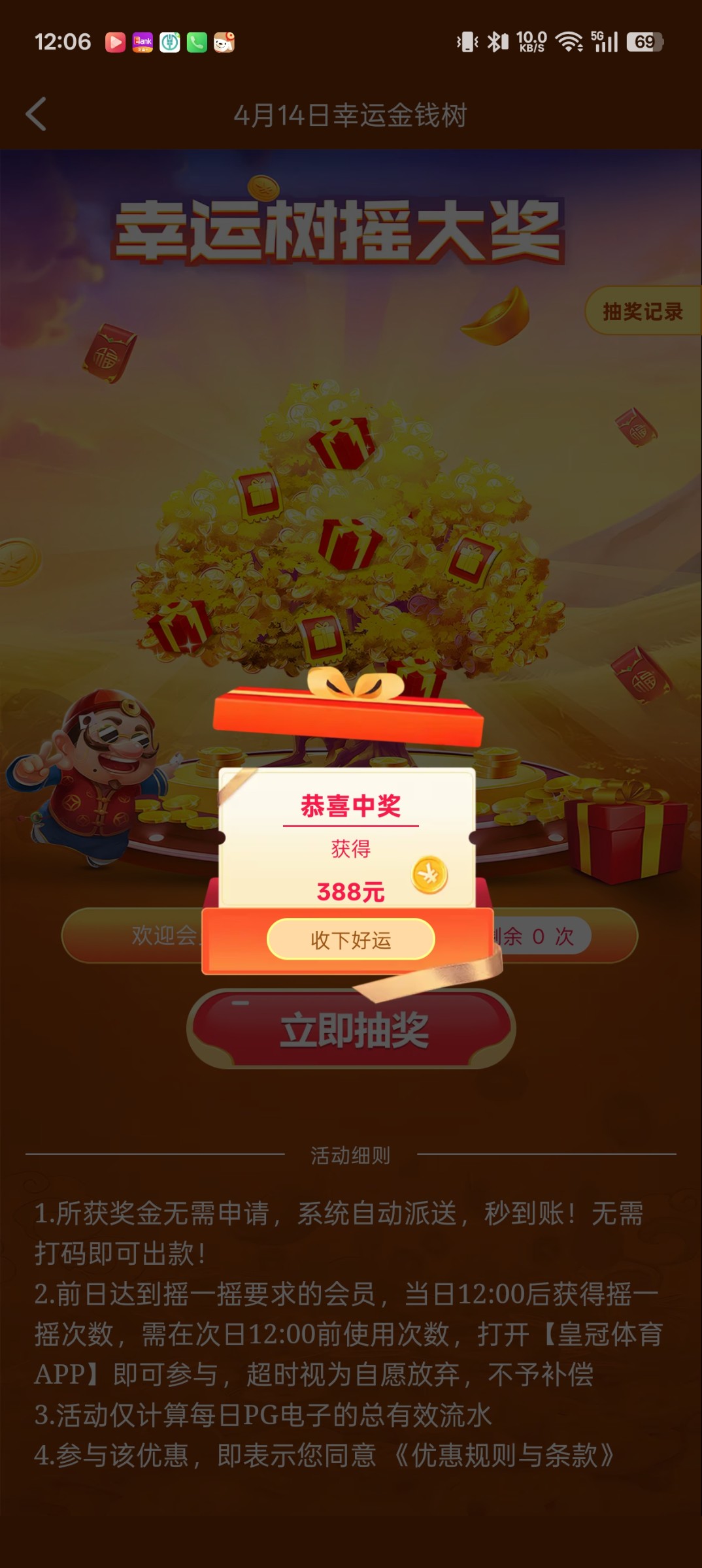Go back using the top-left arrow
Viewport: 702px width, 1568px height.
[x=37, y=114]
